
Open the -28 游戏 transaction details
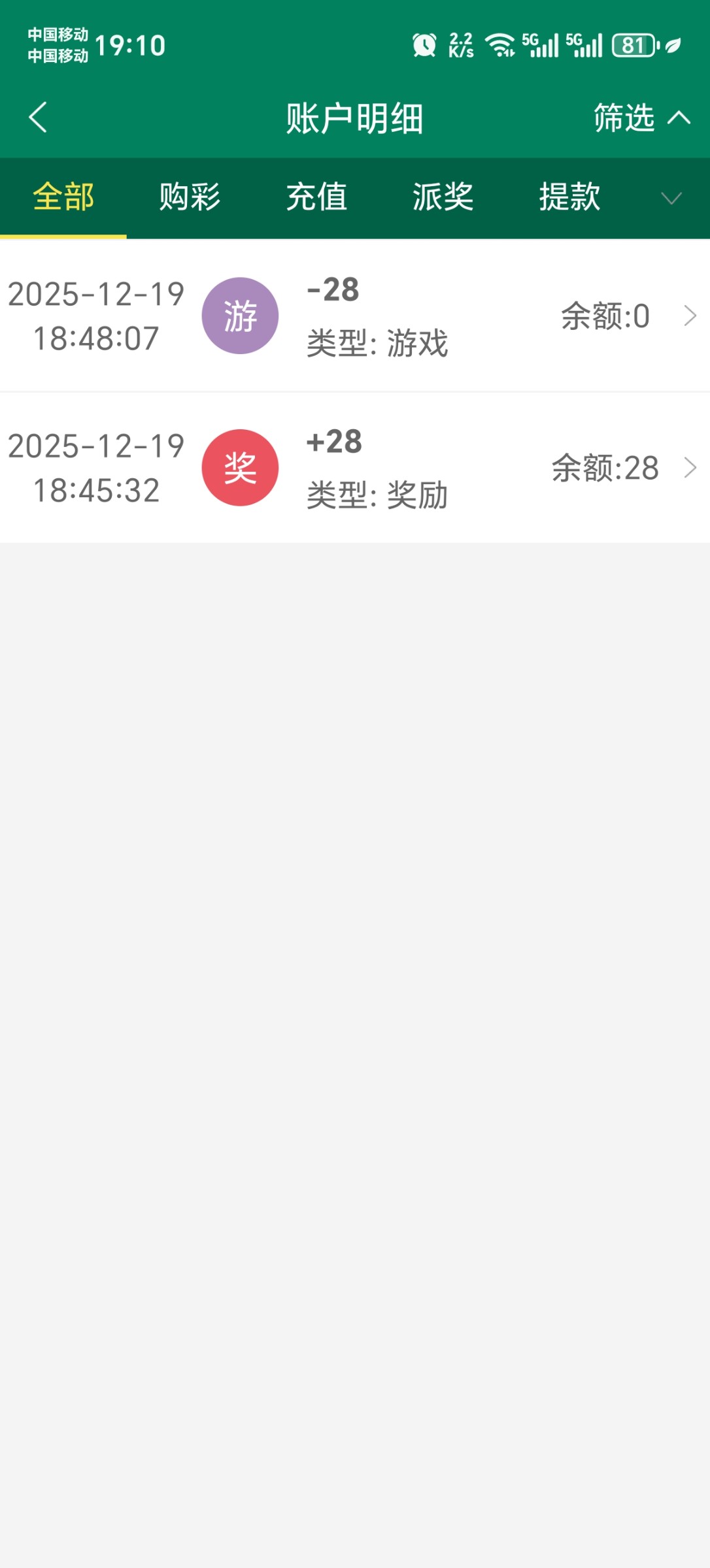355,316
